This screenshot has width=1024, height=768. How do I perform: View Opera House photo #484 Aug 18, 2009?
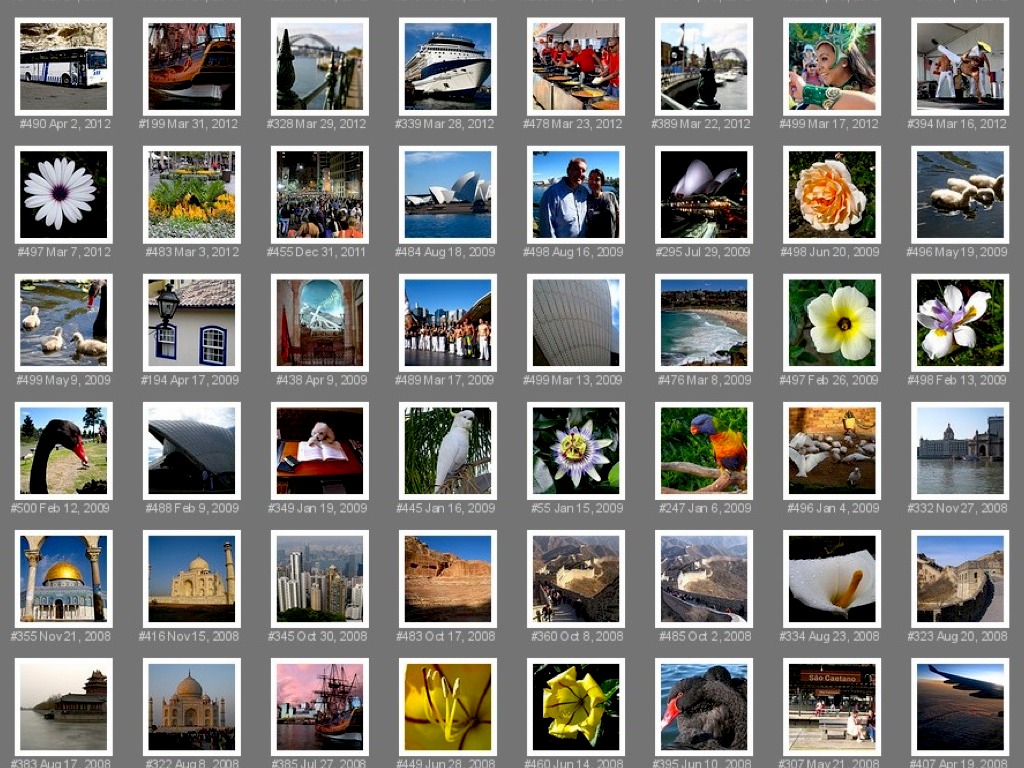tap(448, 194)
